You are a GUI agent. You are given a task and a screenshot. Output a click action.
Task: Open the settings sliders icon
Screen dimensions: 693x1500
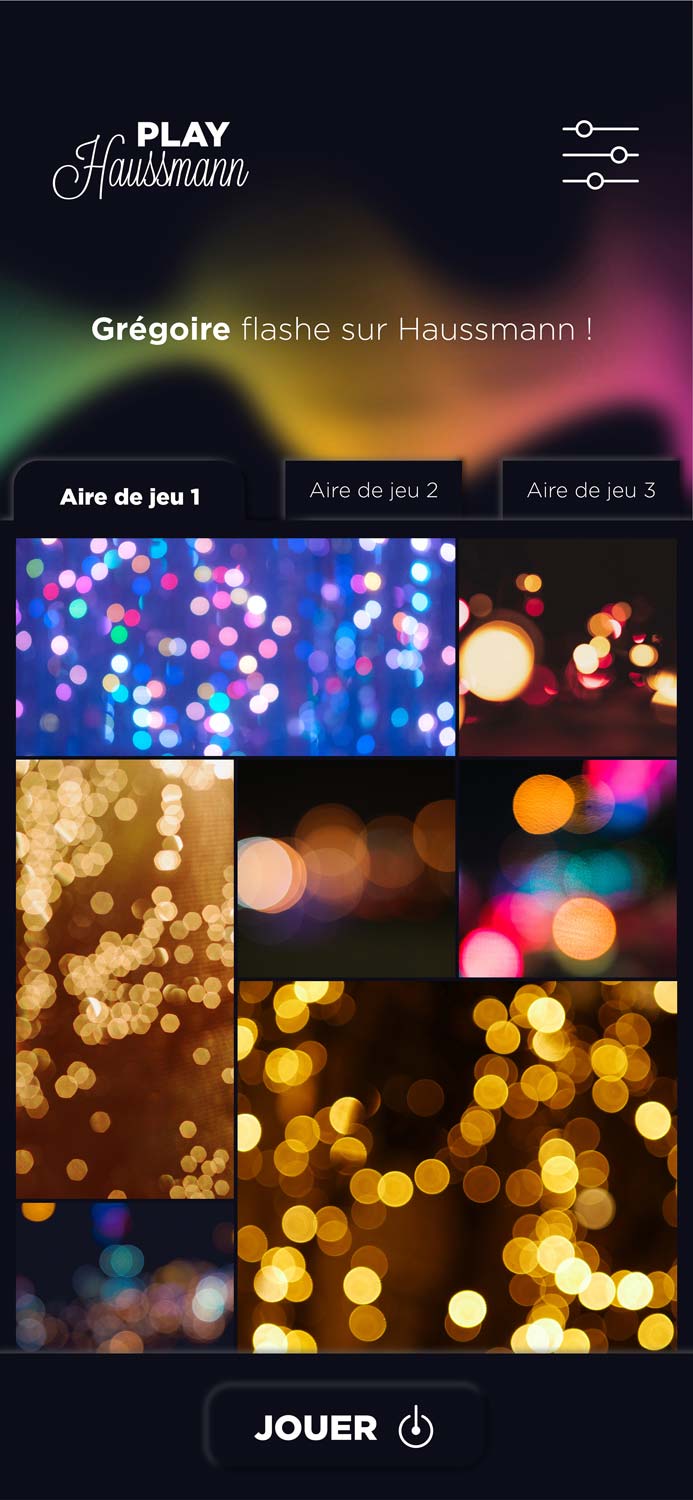[x=600, y=155]
